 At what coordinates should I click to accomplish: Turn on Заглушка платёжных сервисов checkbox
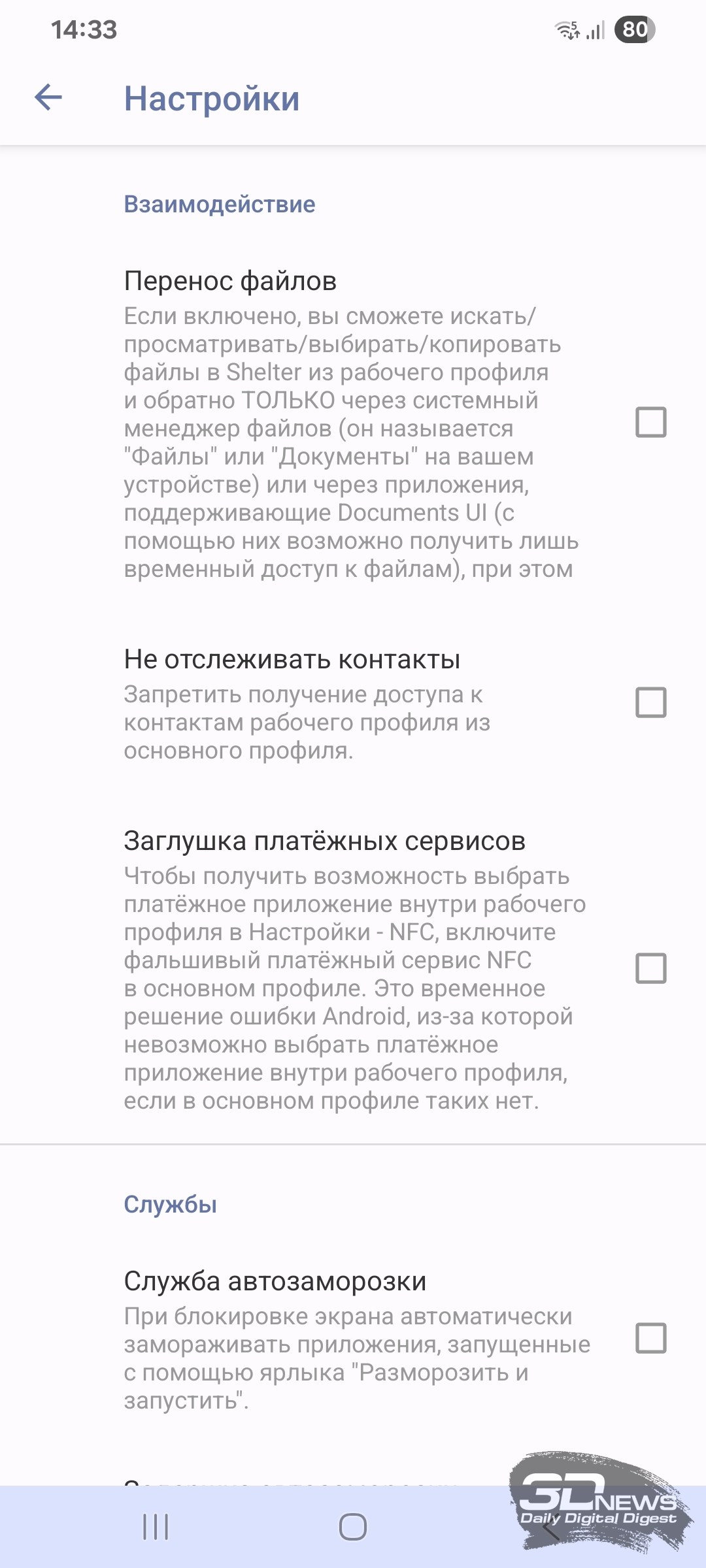(650, 968)
